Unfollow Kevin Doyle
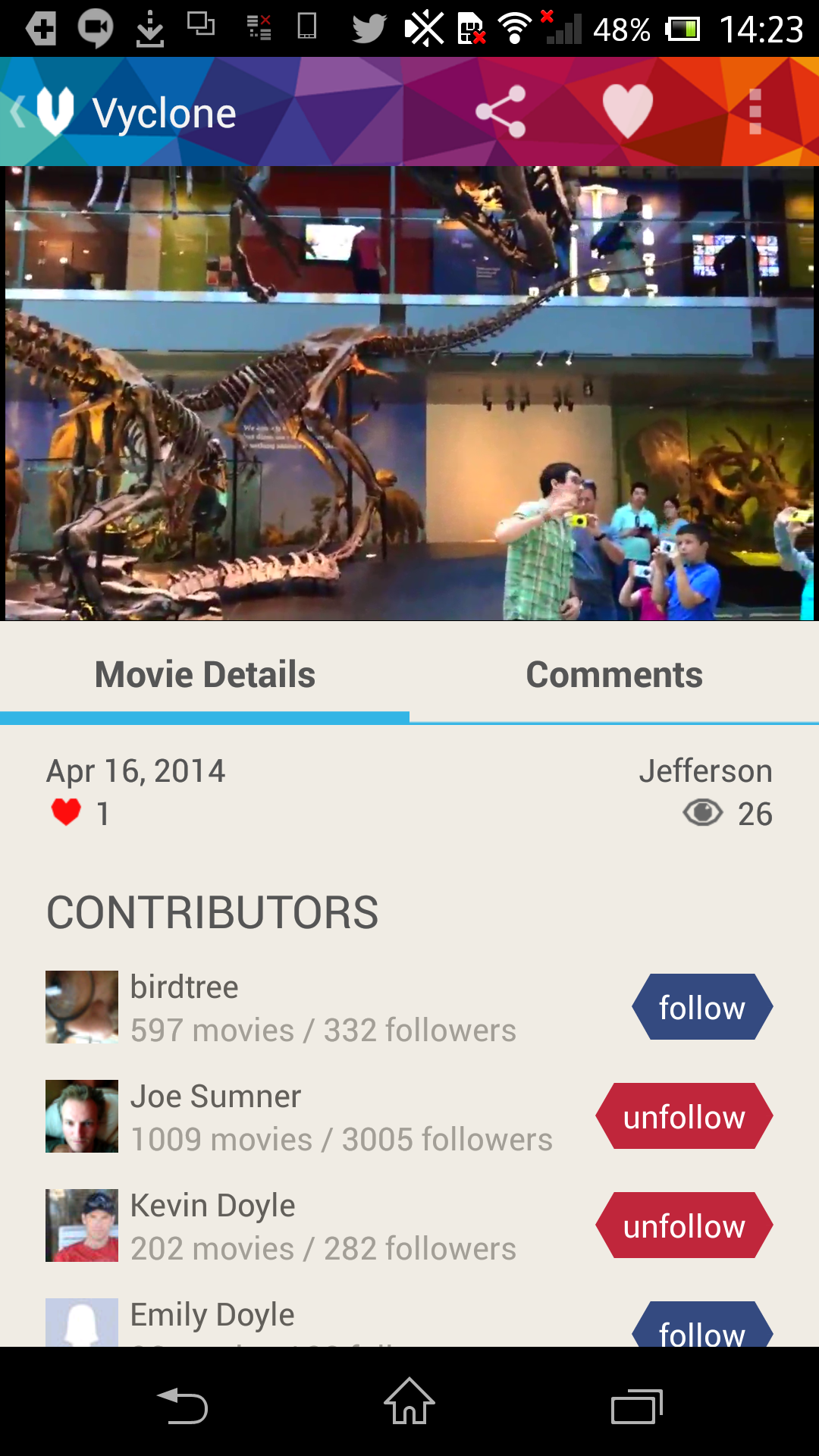The image size is (819, 1456). point(684,1225)
